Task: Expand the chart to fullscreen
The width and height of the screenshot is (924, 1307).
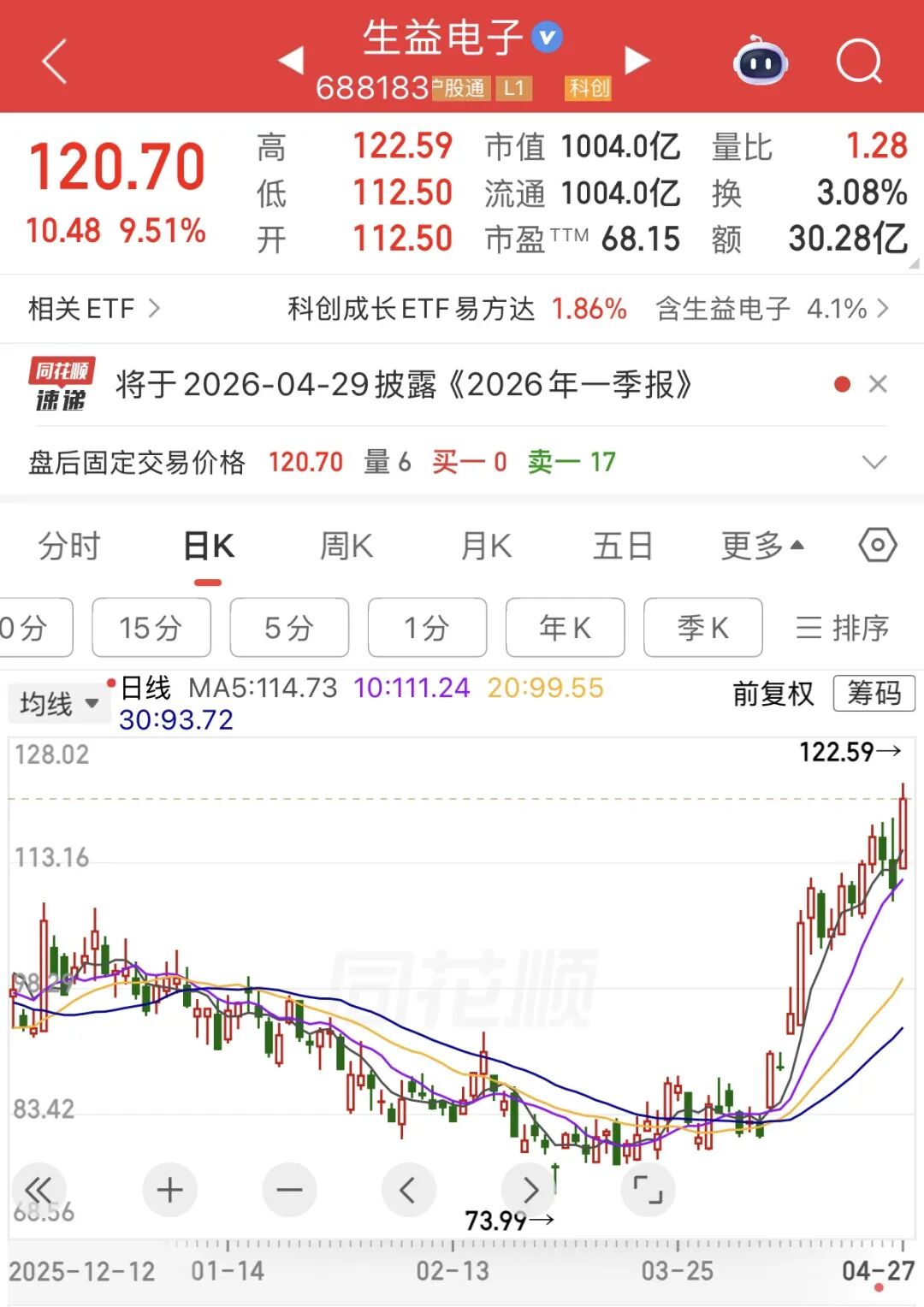Action: 648,1190
